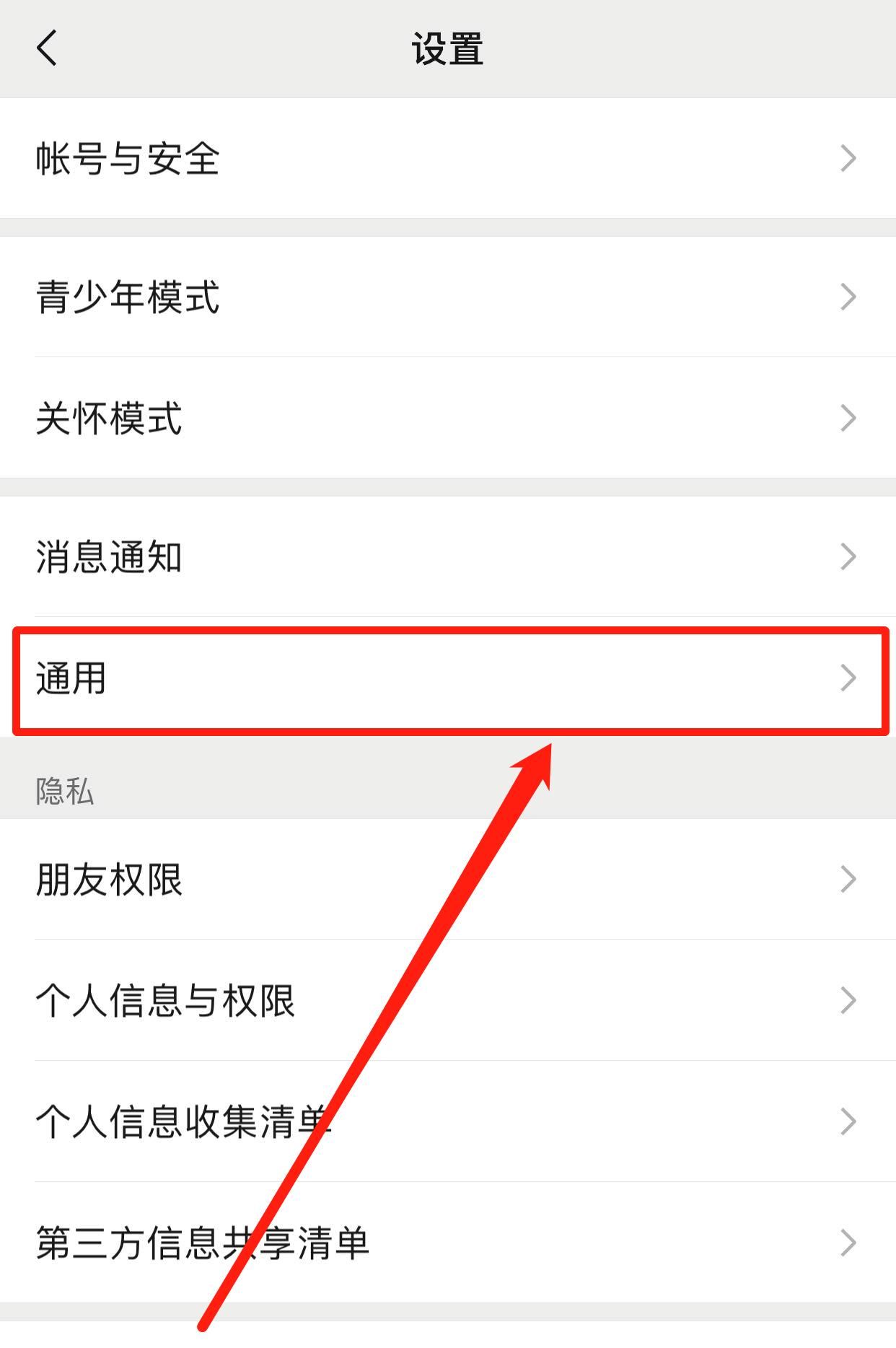The width and height of the screenshot is (896, 1348).
Task: Open 帐号与安全 (Account and Security)
Action: [289, 157]
